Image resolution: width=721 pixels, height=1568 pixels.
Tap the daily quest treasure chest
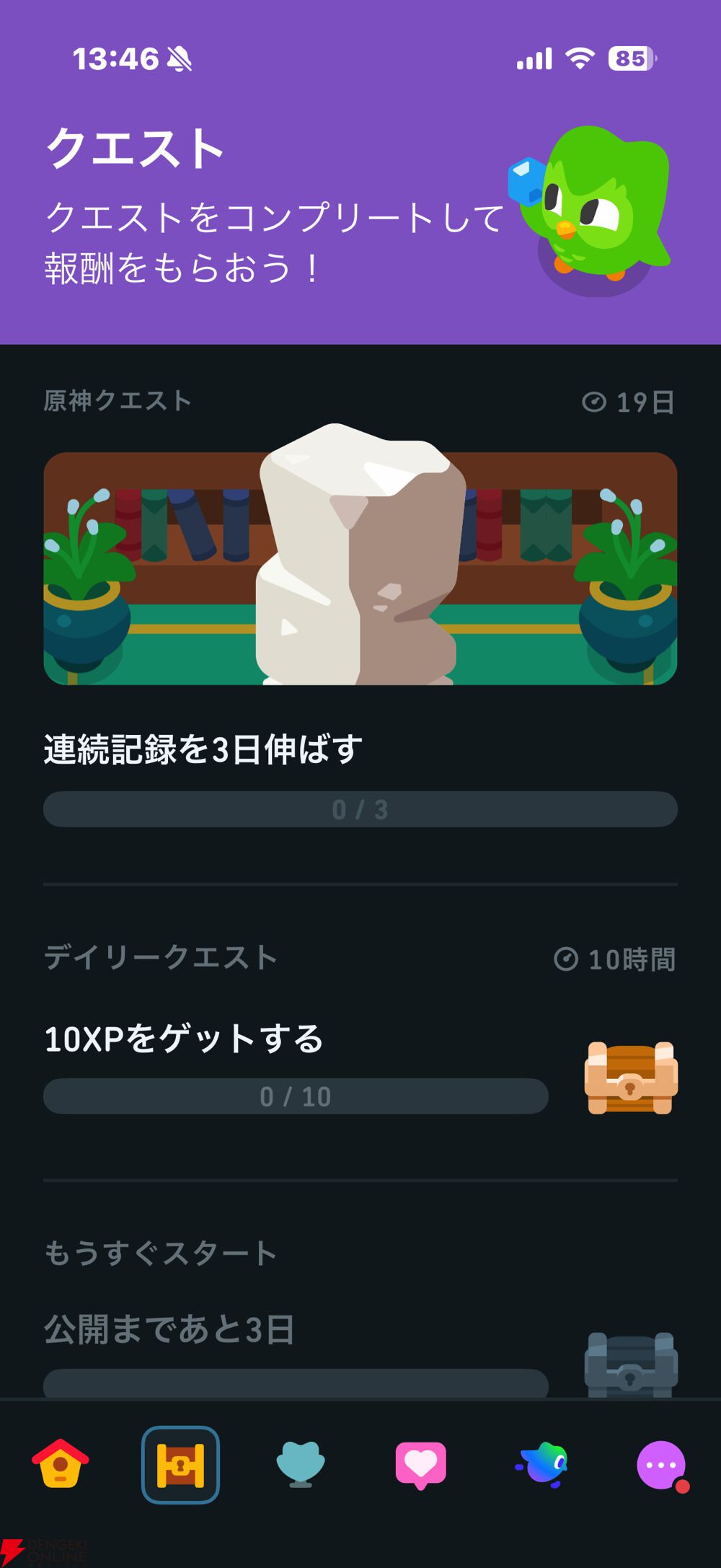click(631, 1078)
